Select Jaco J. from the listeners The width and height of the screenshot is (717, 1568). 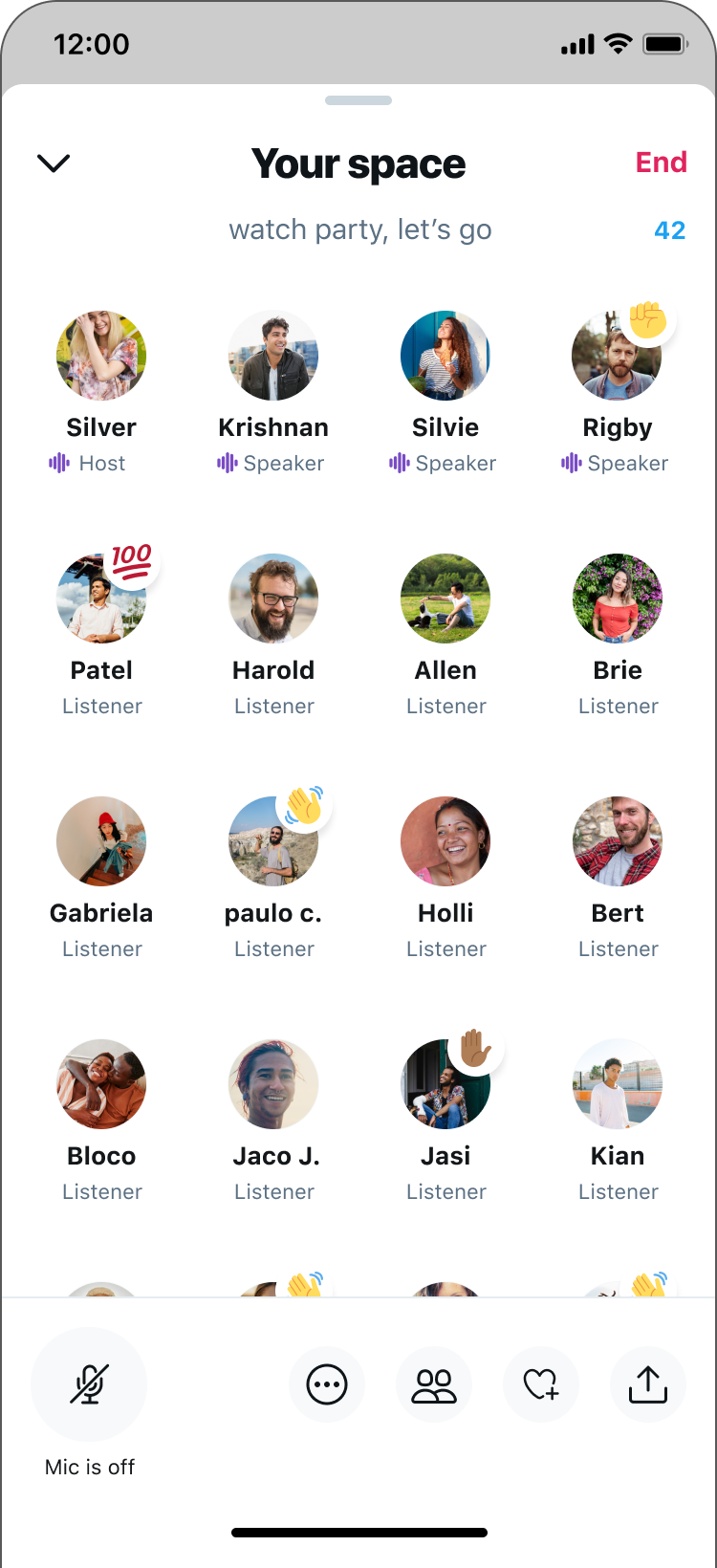pyautogui.click(x=273, y=1084)
